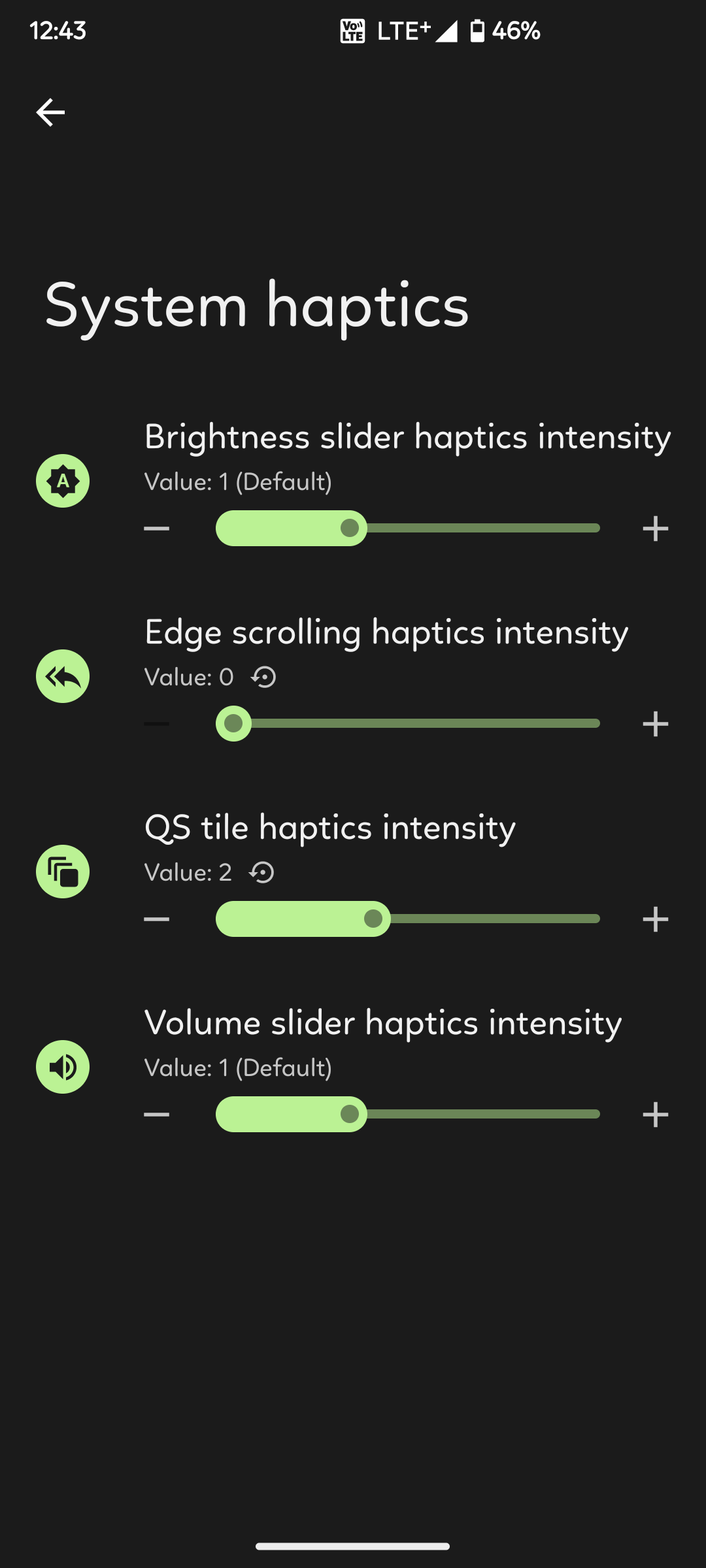Tap the brightness slider haptics intensity track
The width and height of the screenshot is (706, 1568).
coord(408,528)
